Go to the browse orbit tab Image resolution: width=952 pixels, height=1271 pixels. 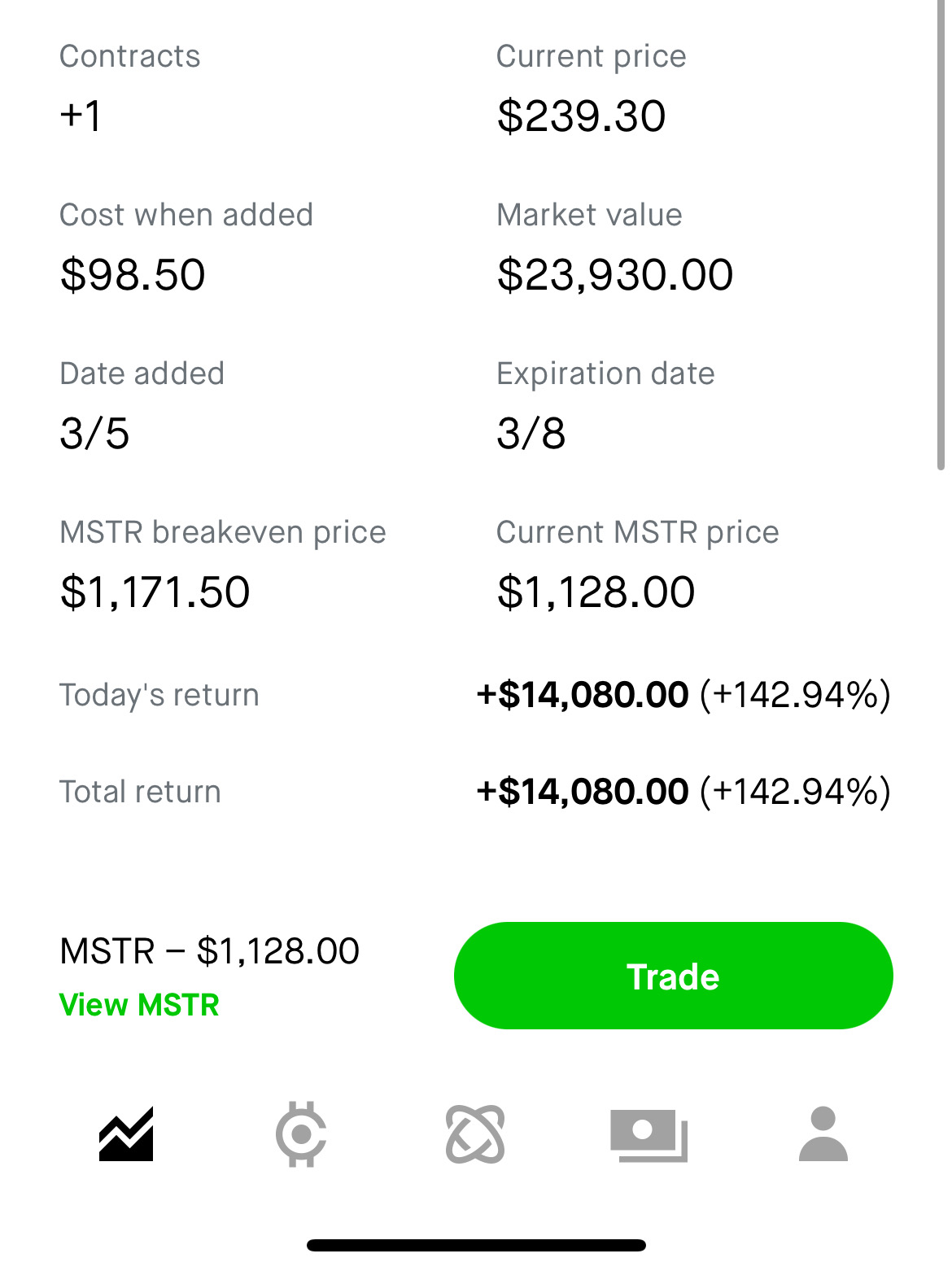475,1133
